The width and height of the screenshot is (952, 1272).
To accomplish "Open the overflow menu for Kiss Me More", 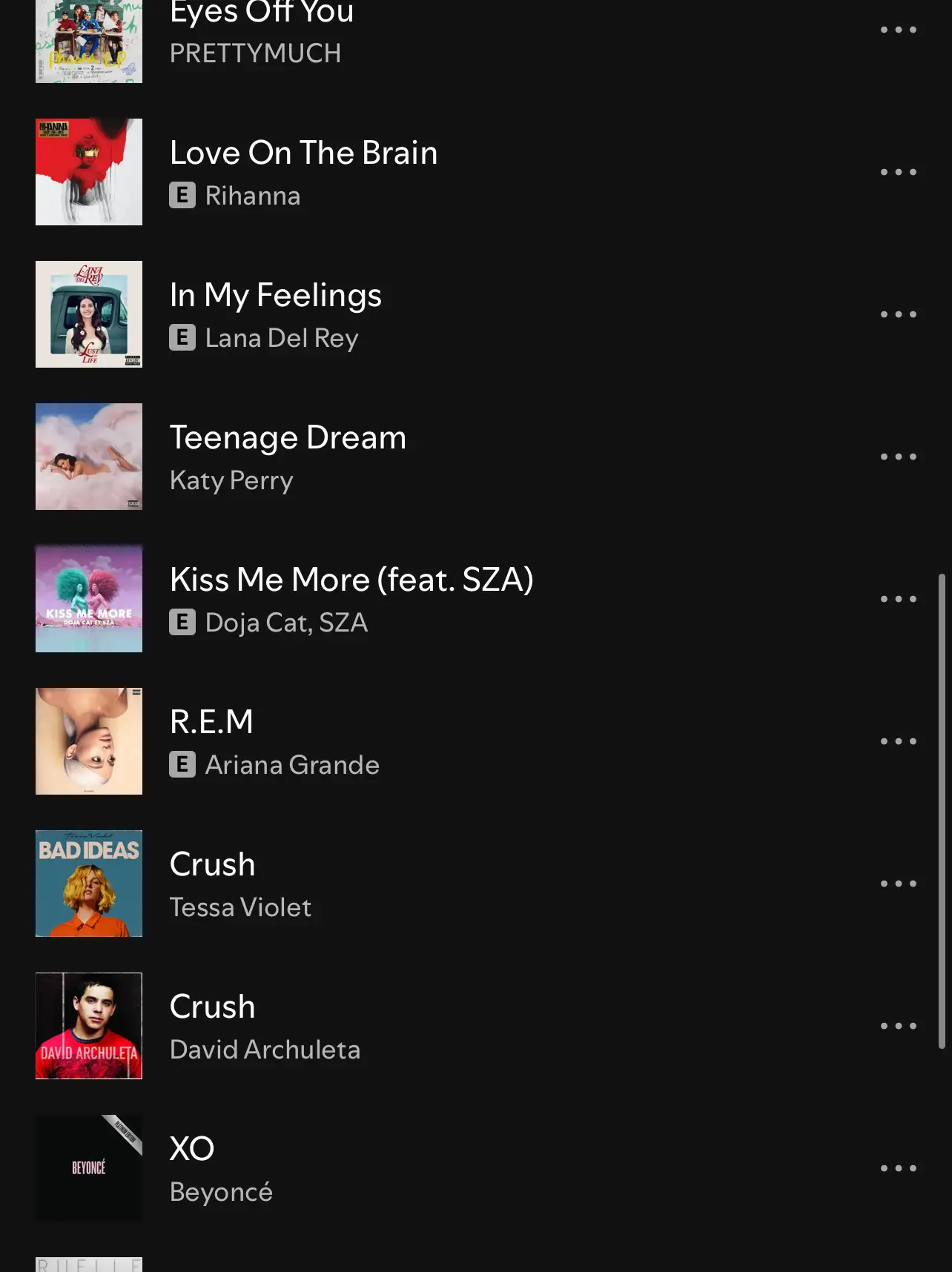I will 898,599.
